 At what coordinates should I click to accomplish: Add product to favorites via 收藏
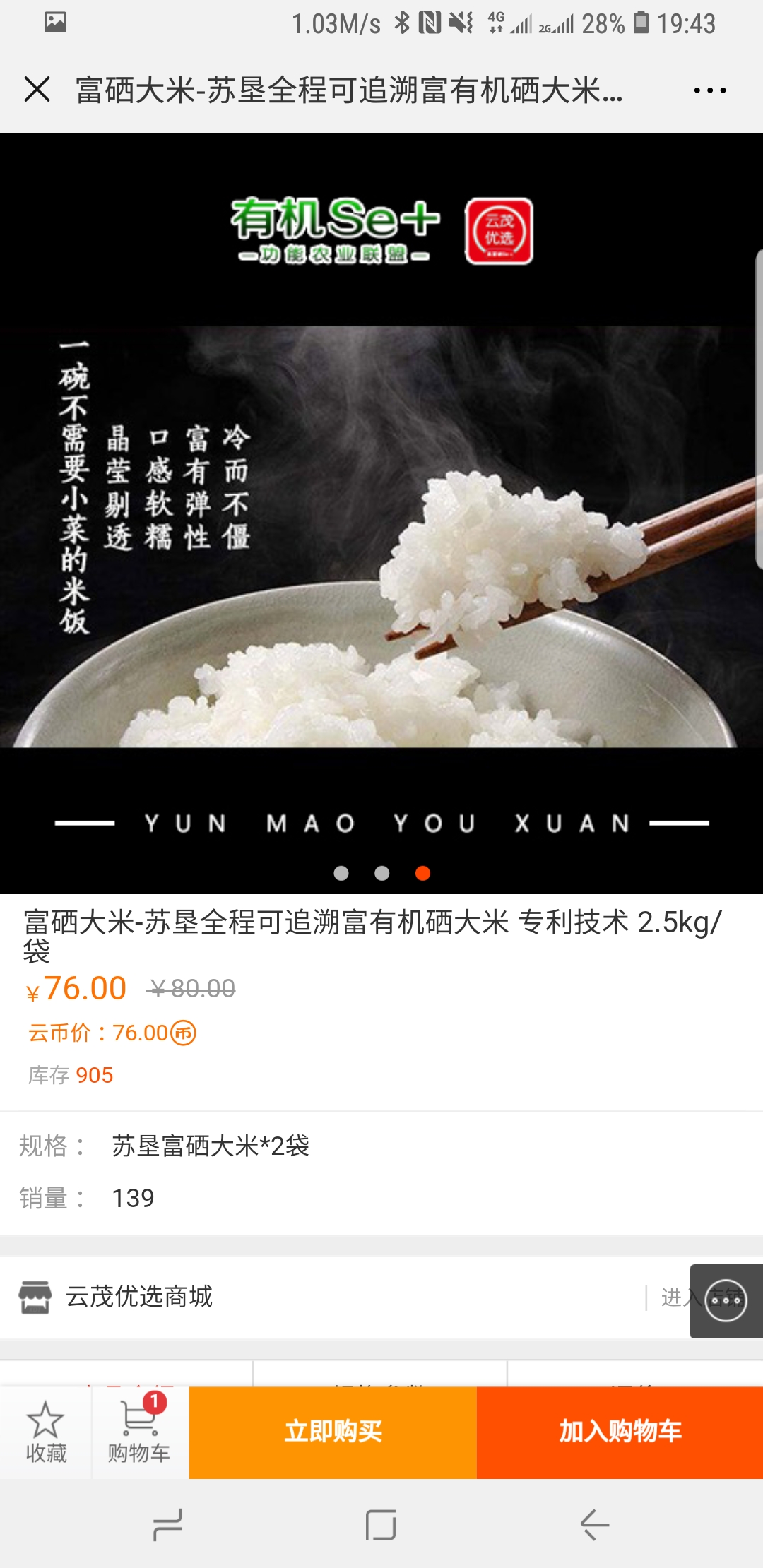pyautogui.click(x=46, y=1432)
